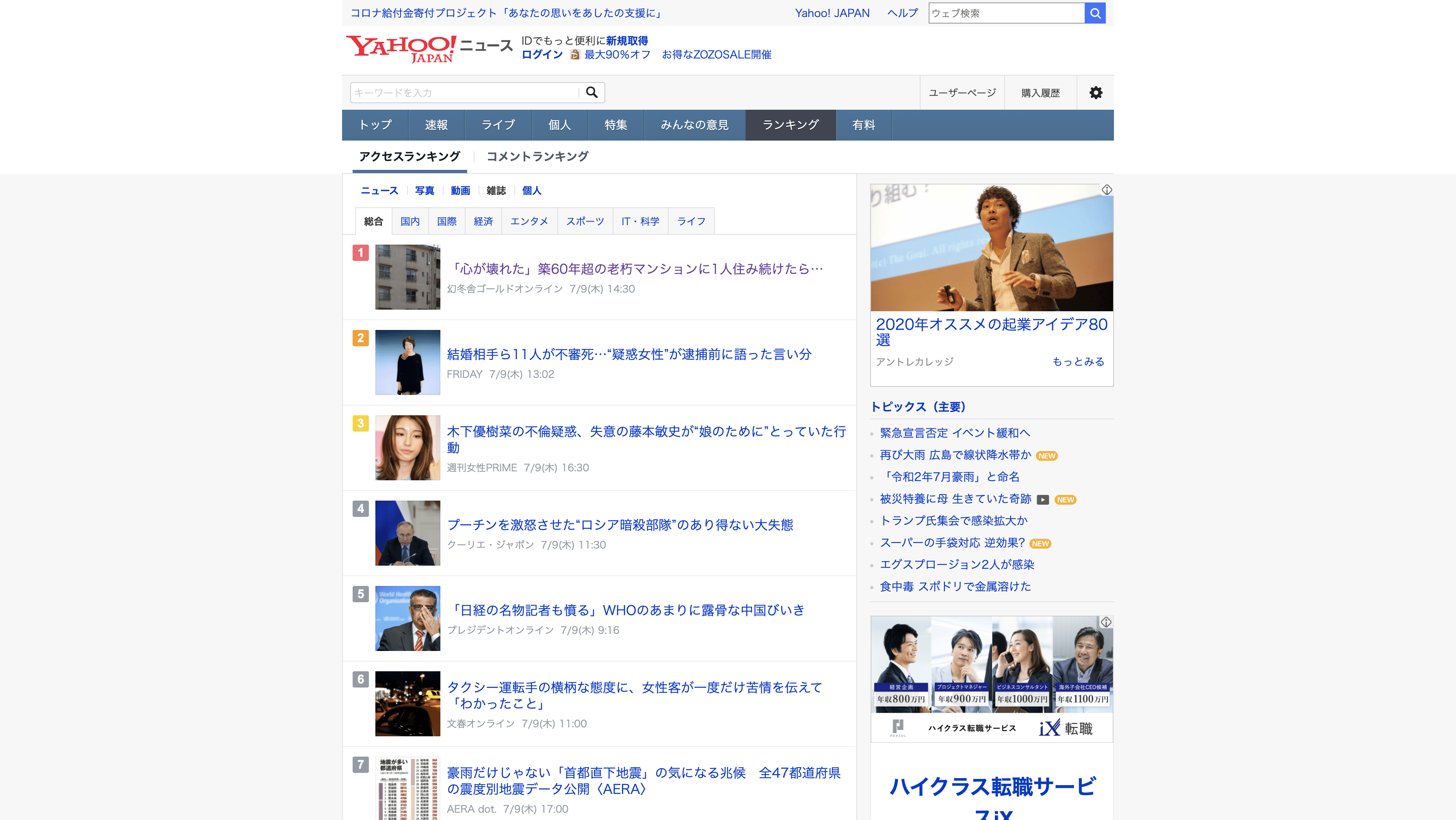Open 購入履歴 purchase history
The height and width of the screenshot is (820, 1456).
coord(1040,93)
